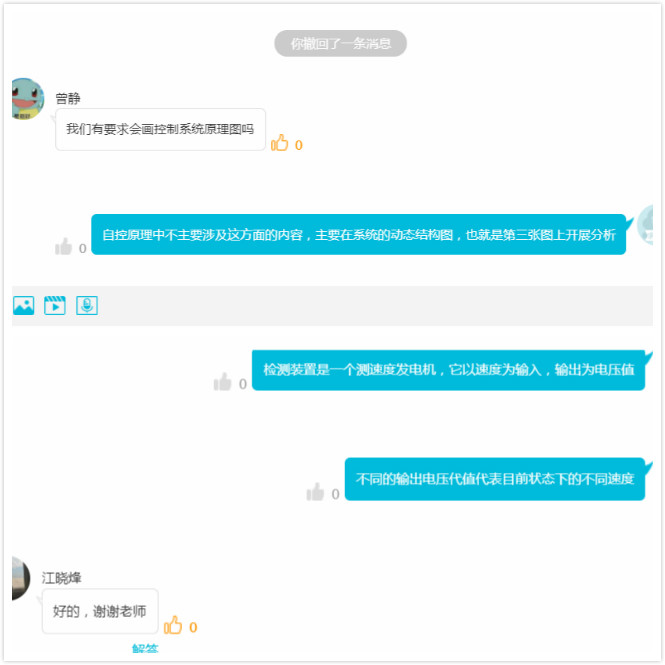The width and height of the screenshot is (665, 665).
Task: Like 曾静's message about the system diagram
Action: [280, 143]
